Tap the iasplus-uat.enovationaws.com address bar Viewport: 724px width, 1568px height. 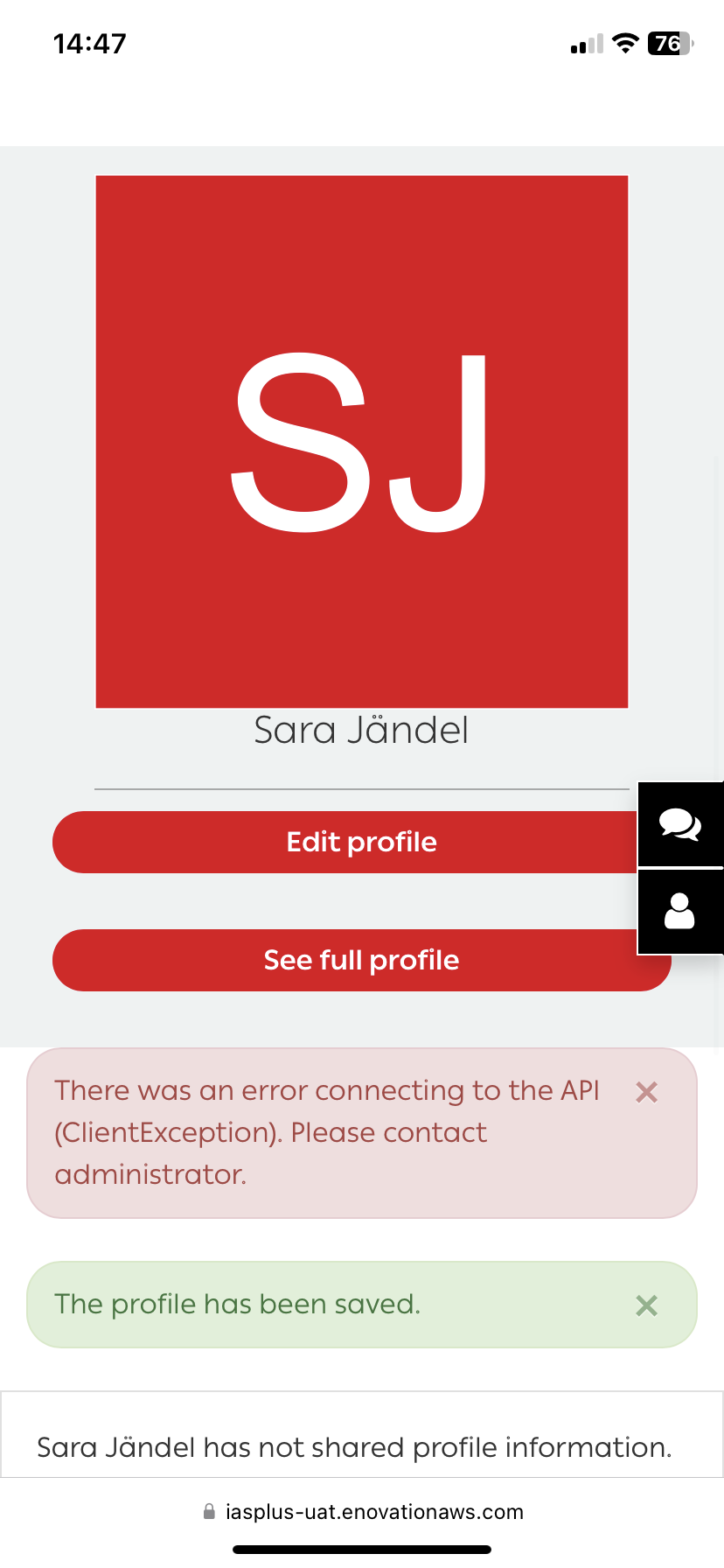362,1512
